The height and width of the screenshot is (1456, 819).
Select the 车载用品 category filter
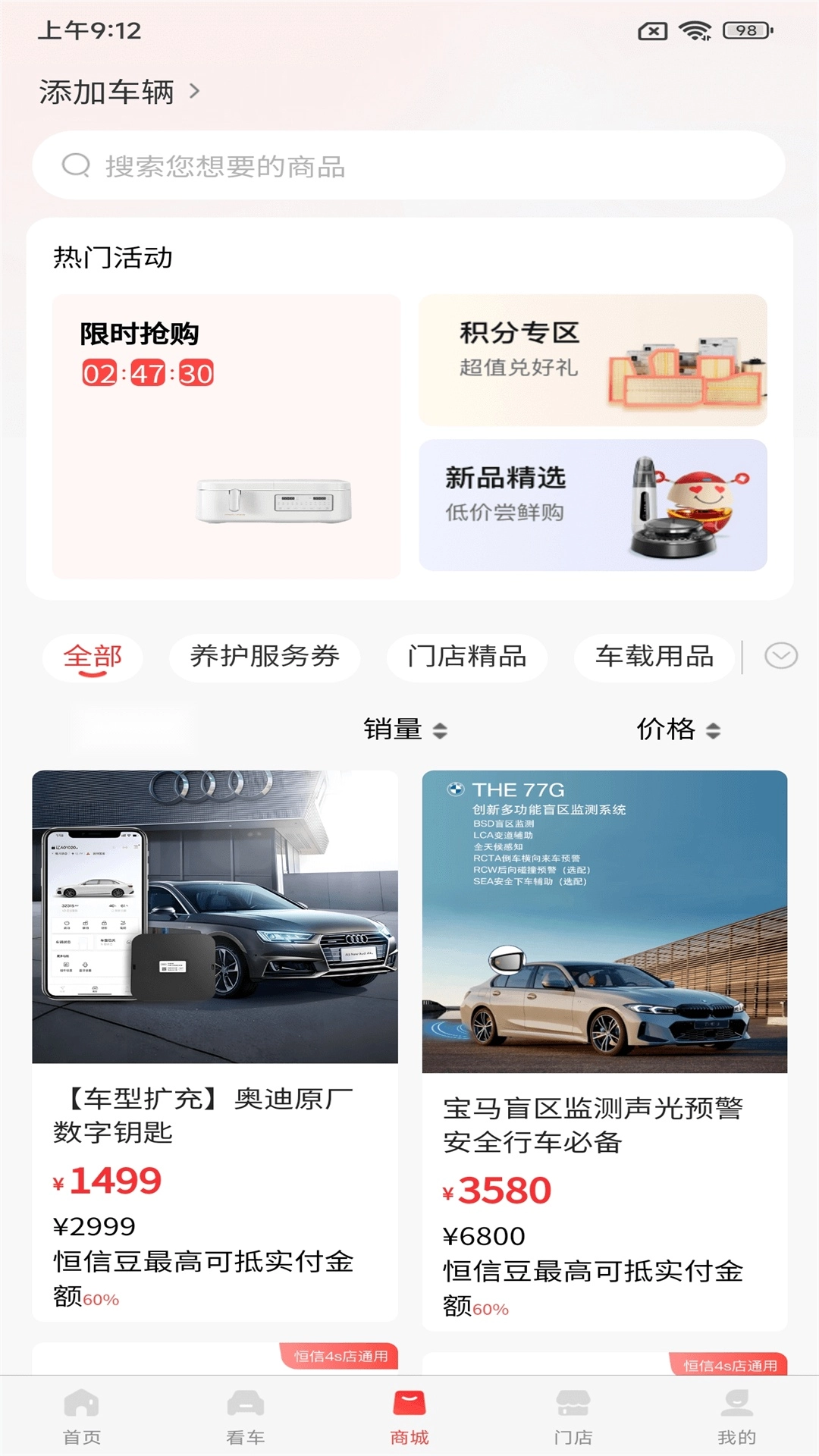(654, 658)
